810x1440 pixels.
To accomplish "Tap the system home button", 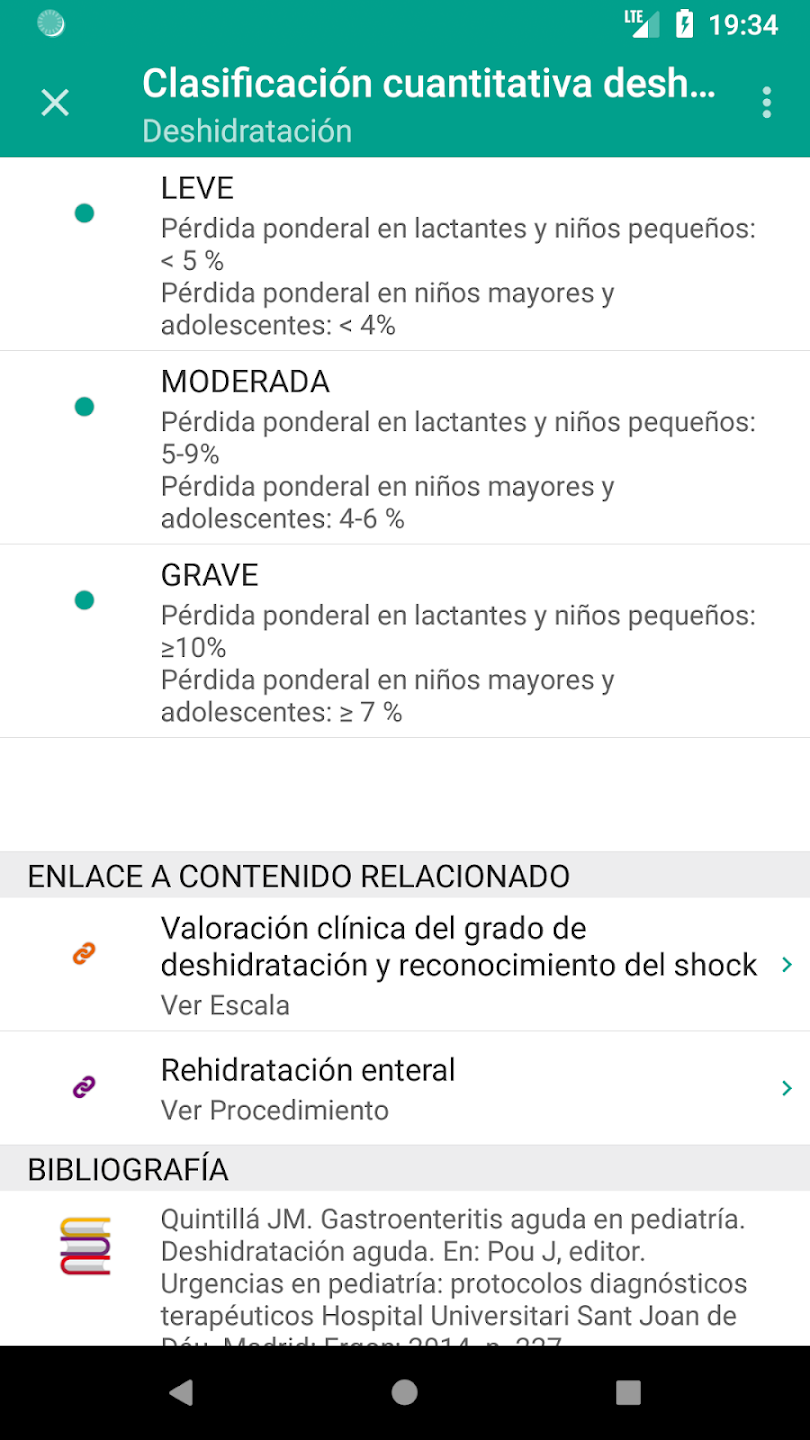I will click(404, 1392).
